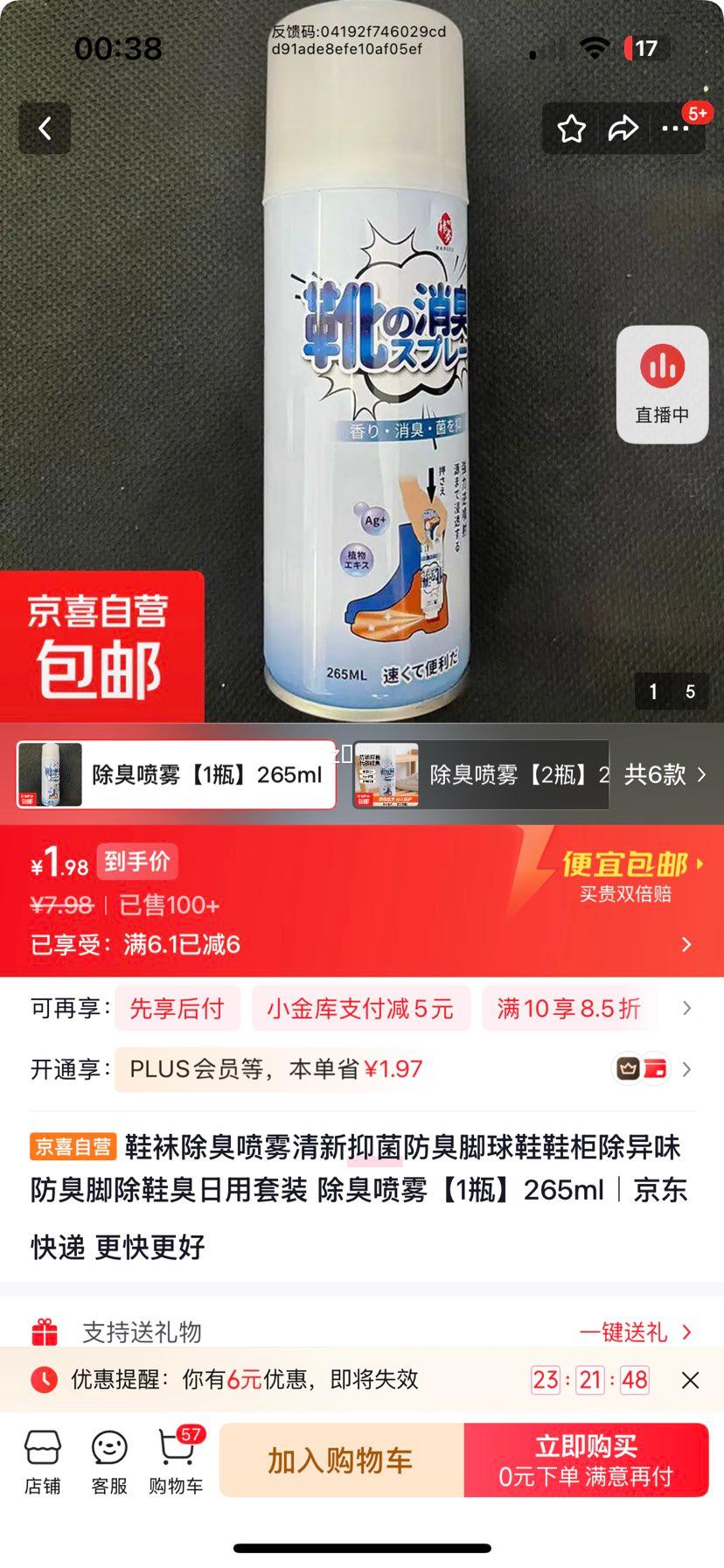Open the more options "..." menu
724x1568 pixels.
[x=675, y=128]
